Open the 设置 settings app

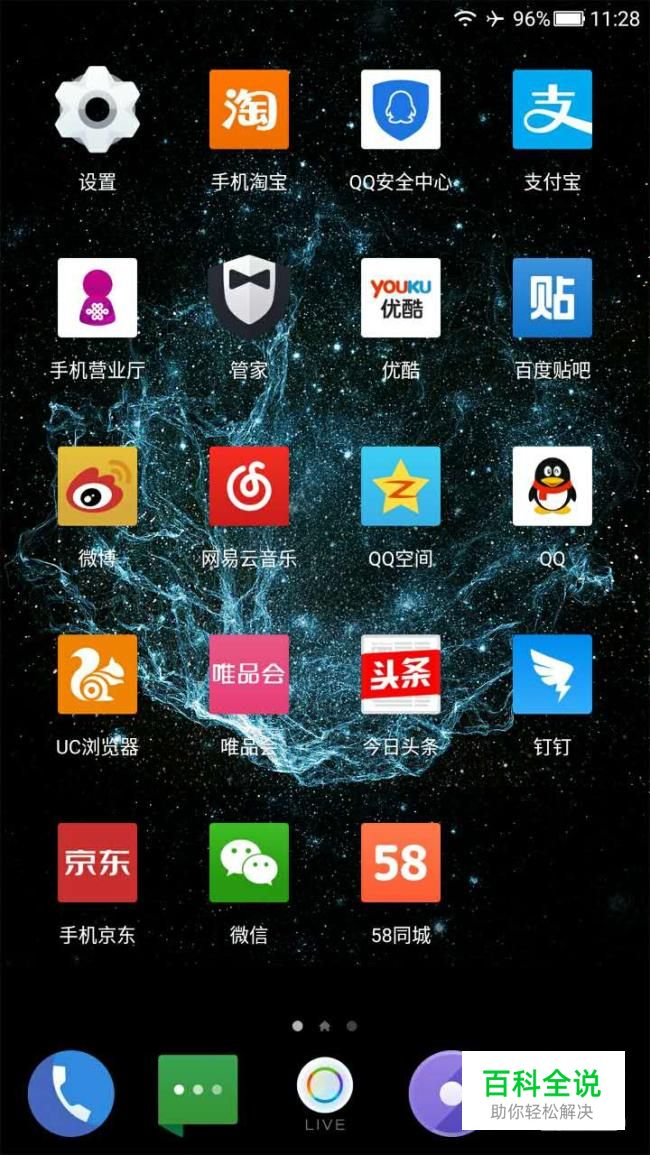tap(97, 109)
